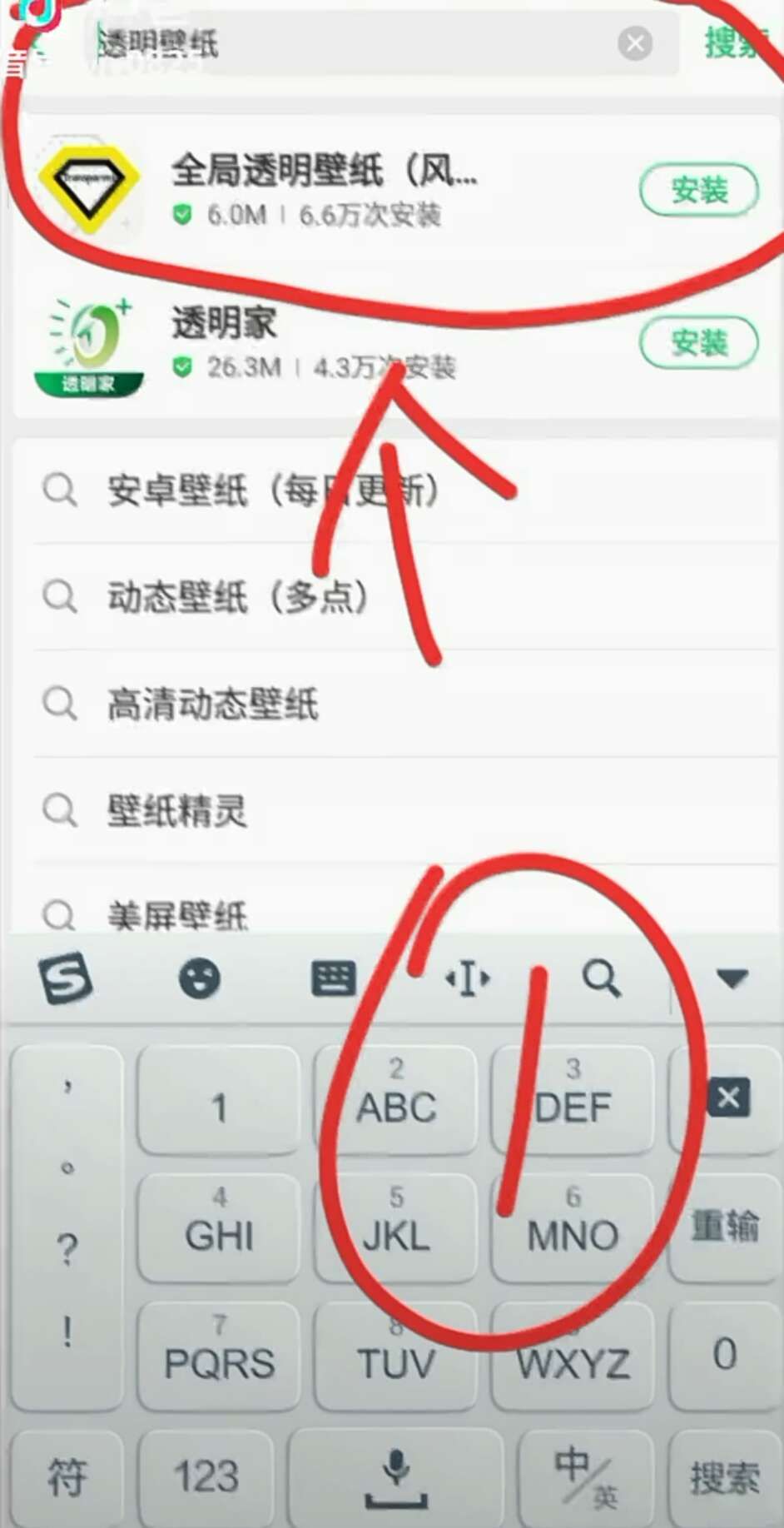This screenshot has width=784, height=1528.
Task: Tap the 搜索 key on the keyboard
Action: point(725,1477)
